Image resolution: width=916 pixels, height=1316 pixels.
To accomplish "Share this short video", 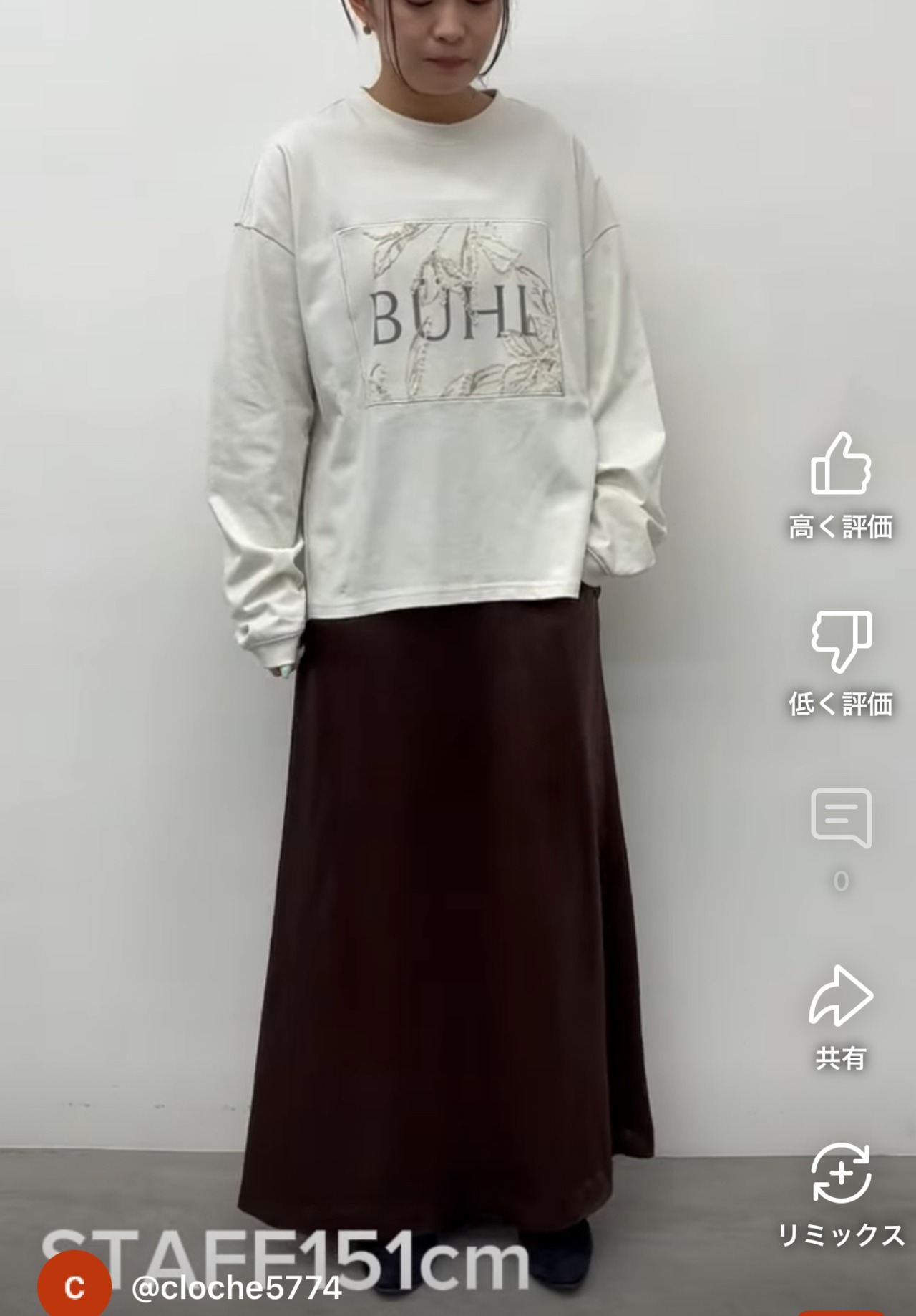I will pyautogui.click(x=841, y=996).
